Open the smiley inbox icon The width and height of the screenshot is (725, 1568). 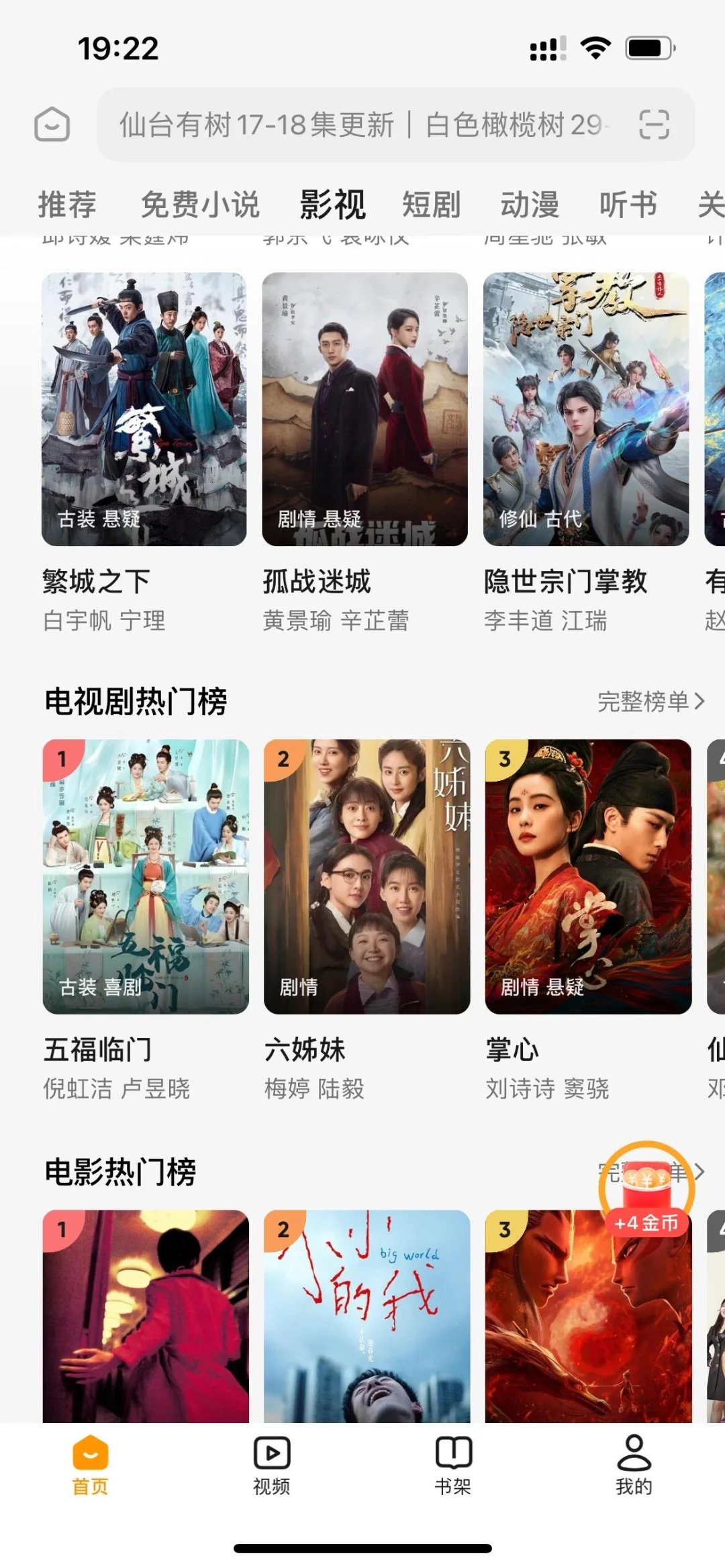point(52,125)
